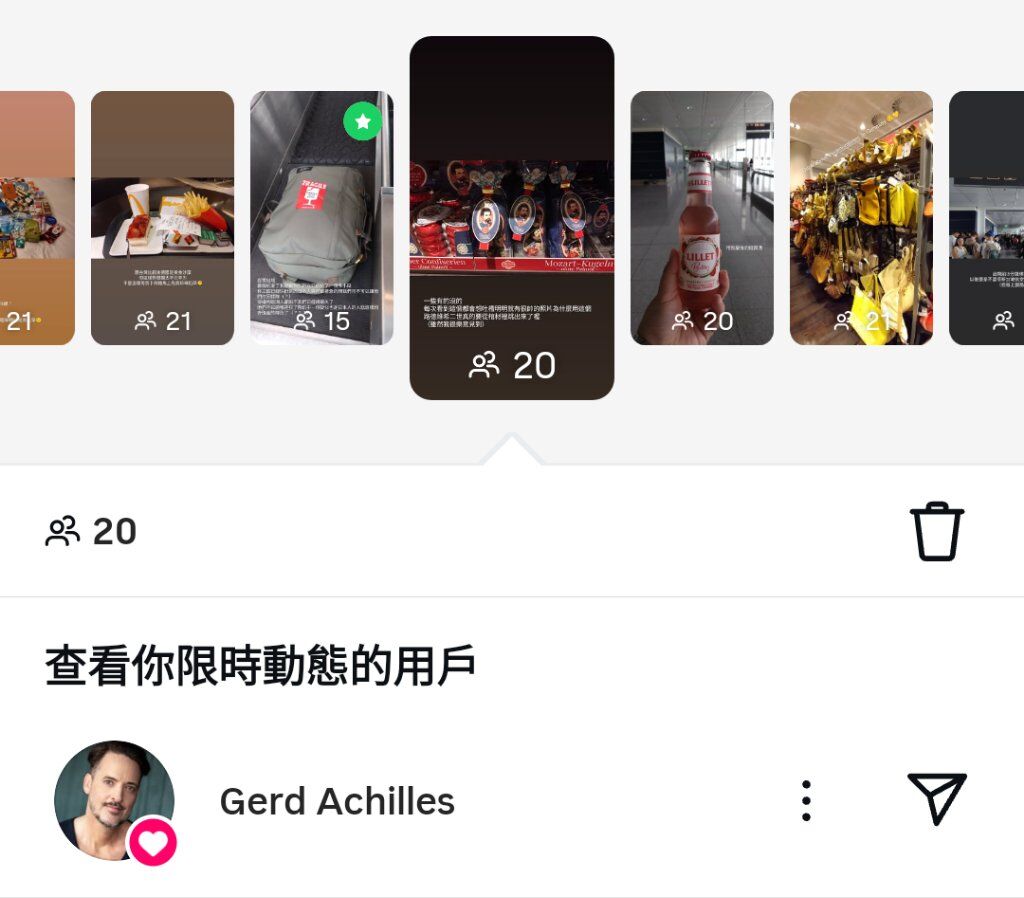The height and width of the screenshot is (898, 1024).
Task: Select the Lillet bottle story thumbnail
Action: [x=701, y=218]
